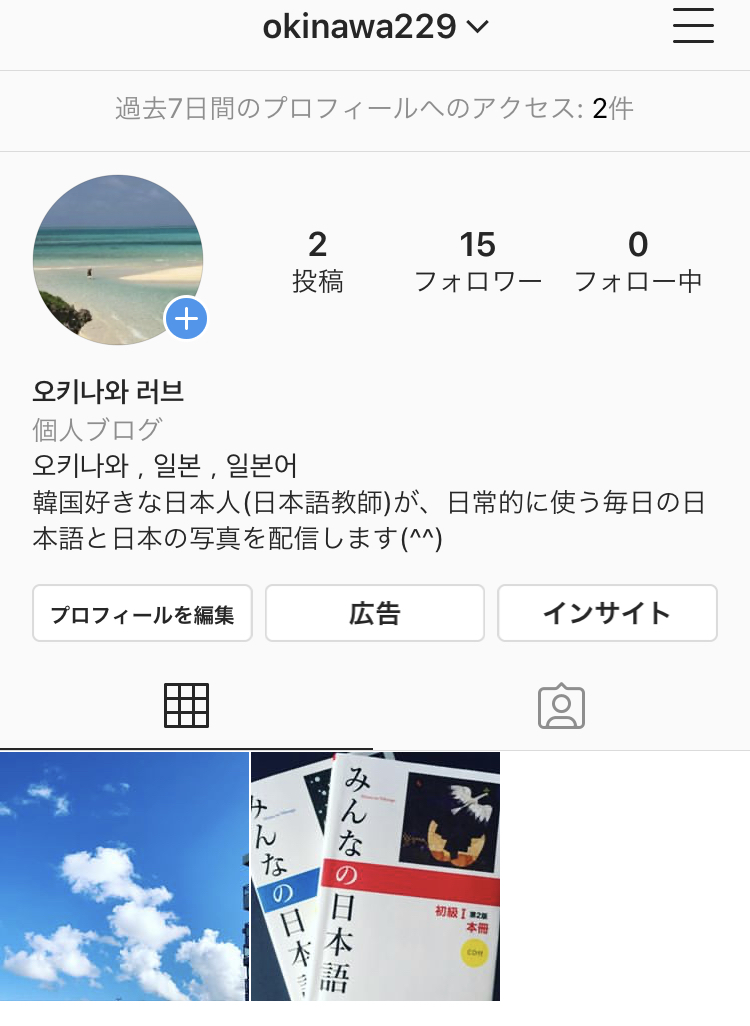Switch to the tagged photos tab

point(561,706)
